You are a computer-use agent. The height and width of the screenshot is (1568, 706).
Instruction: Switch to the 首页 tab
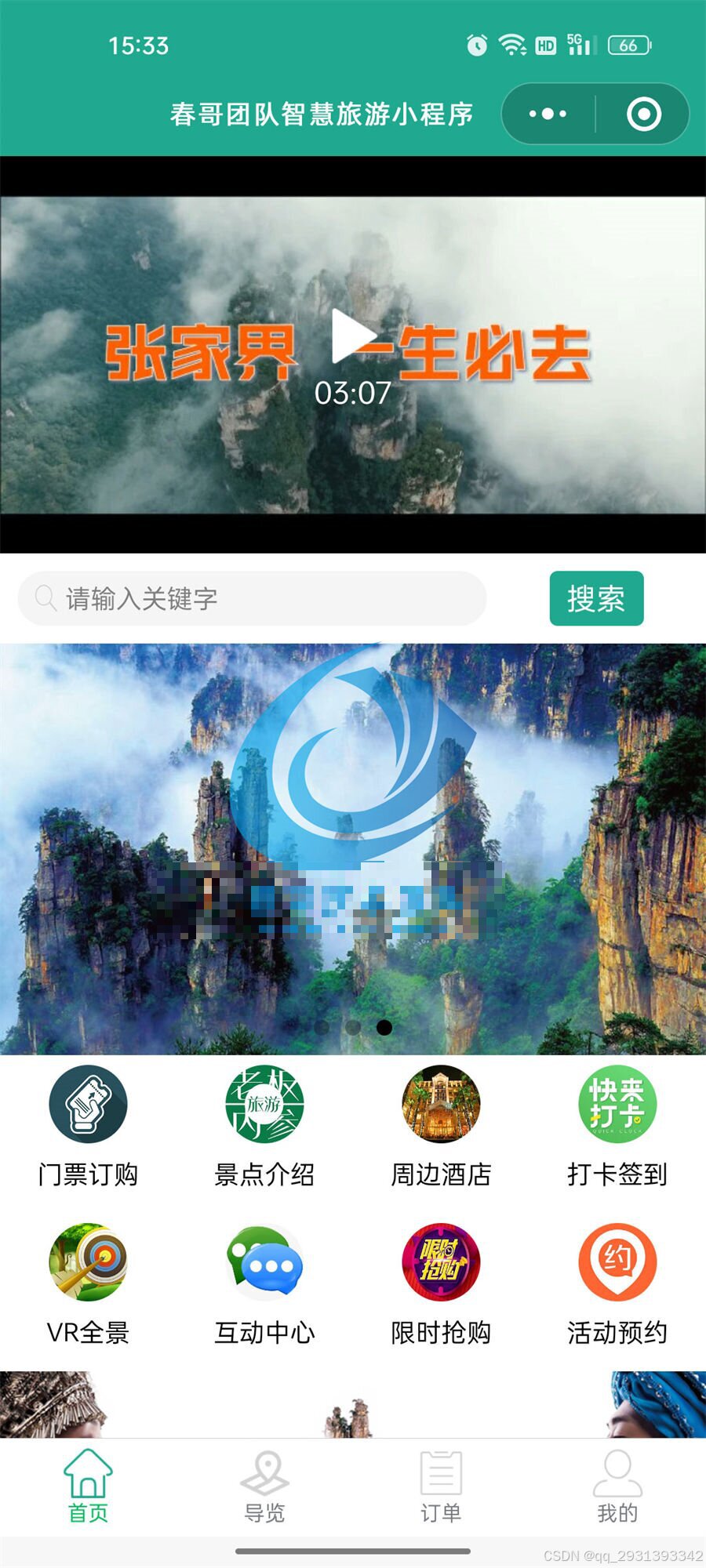pyautogui.click(x=88, y=1486)
